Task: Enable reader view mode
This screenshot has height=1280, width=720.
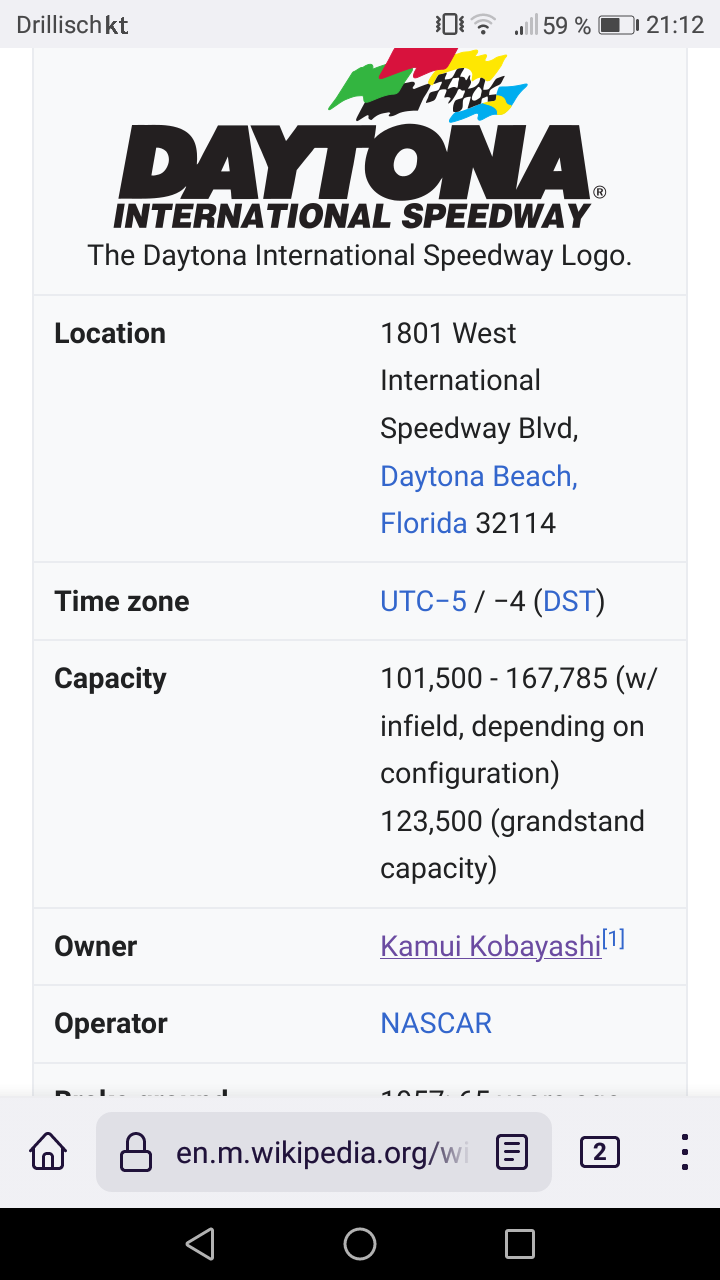Action: (512, 1153)
